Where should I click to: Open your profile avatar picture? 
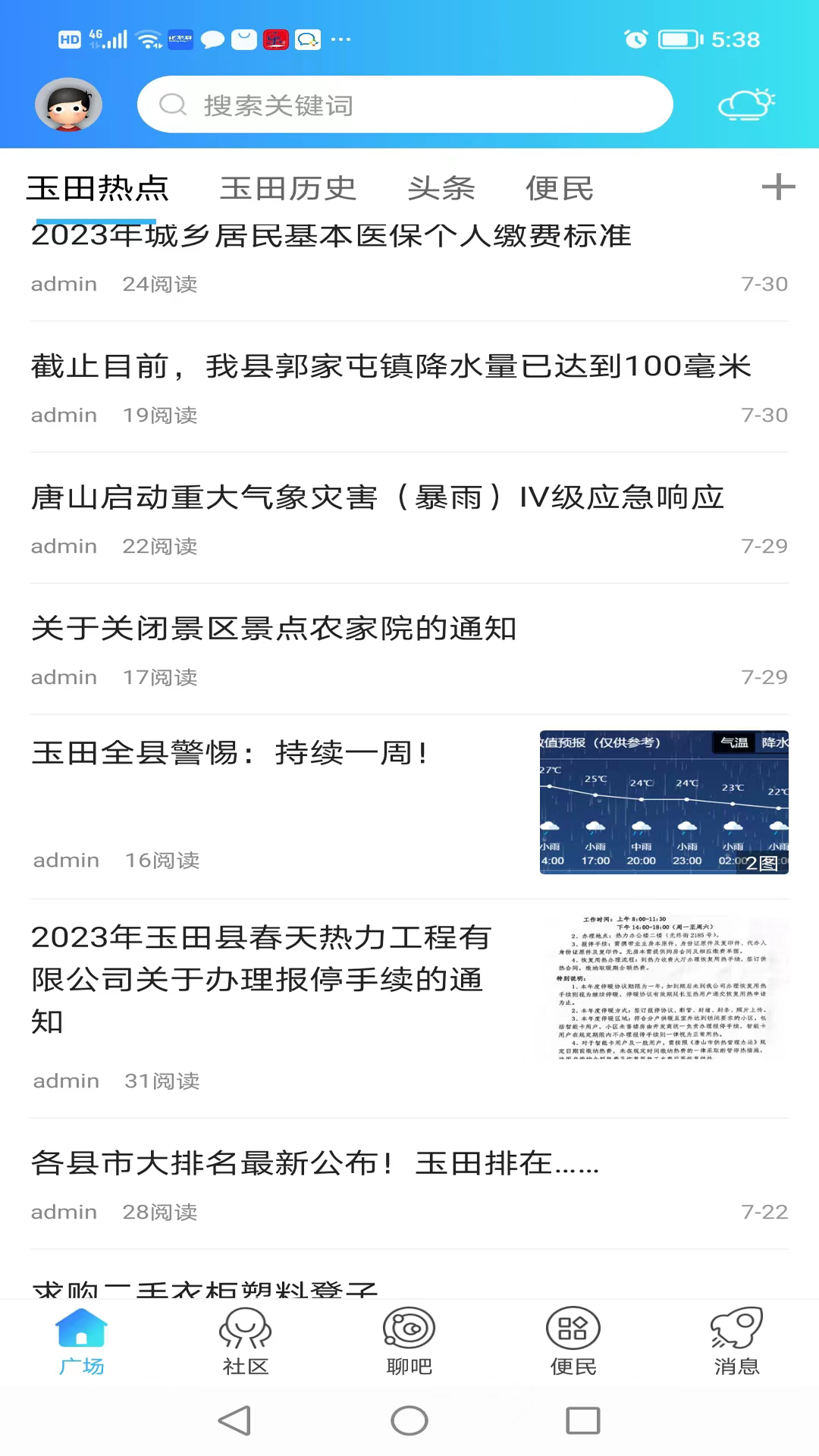tap(68, 104)
